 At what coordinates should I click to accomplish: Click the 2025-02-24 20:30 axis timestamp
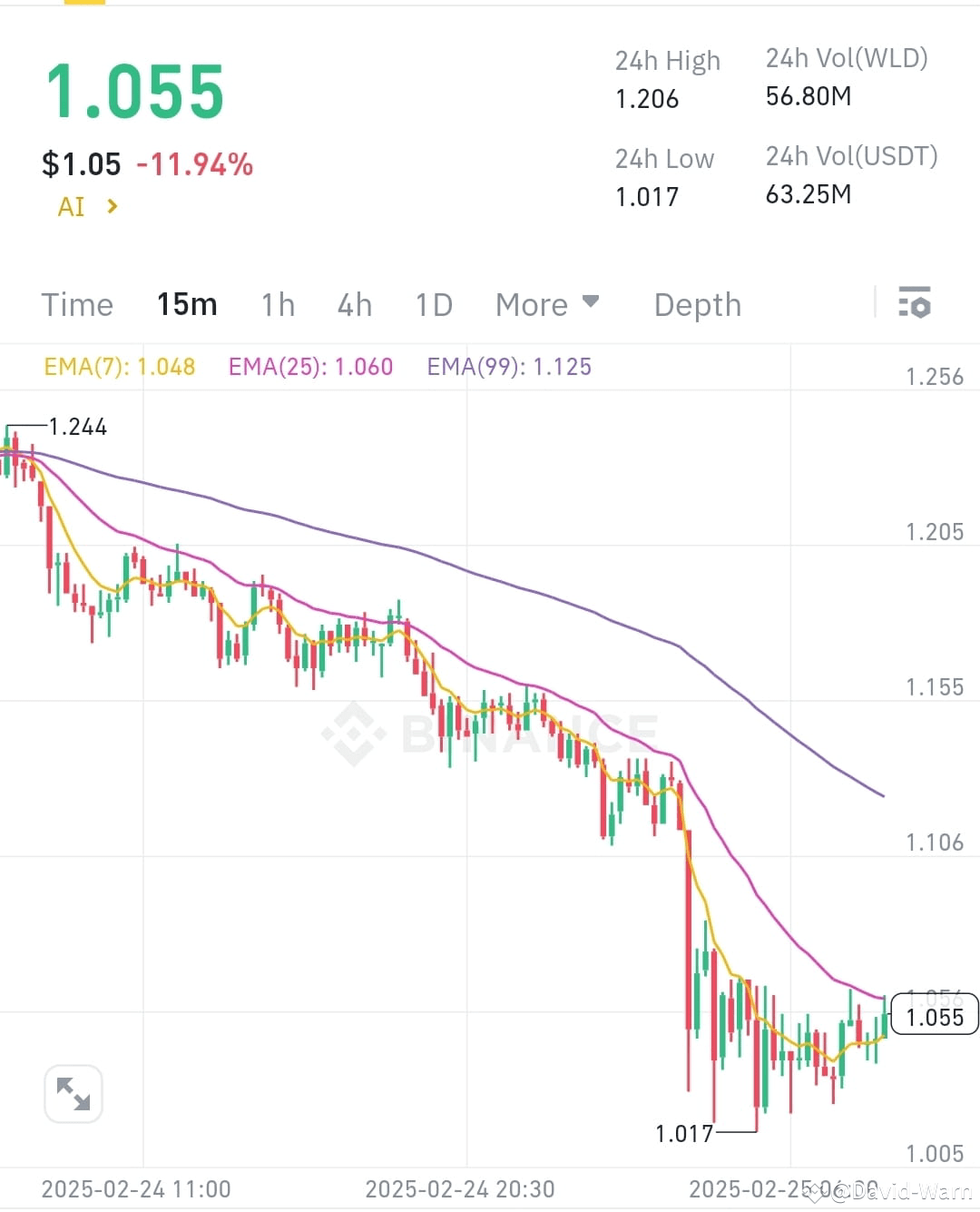(x=459, y=1188)
